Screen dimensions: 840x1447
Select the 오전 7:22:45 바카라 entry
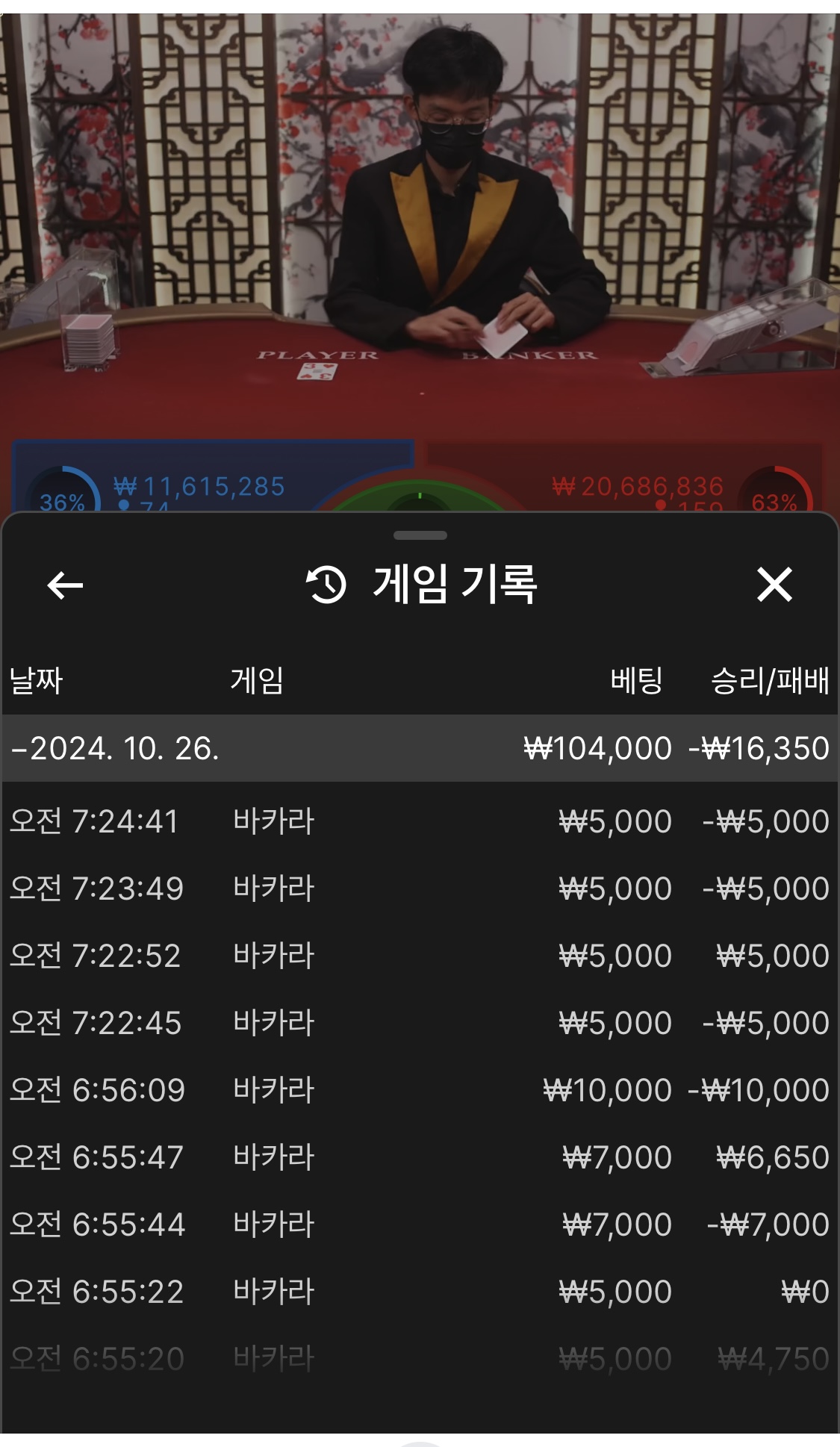pyautogui.click(x=420, y=1023)
